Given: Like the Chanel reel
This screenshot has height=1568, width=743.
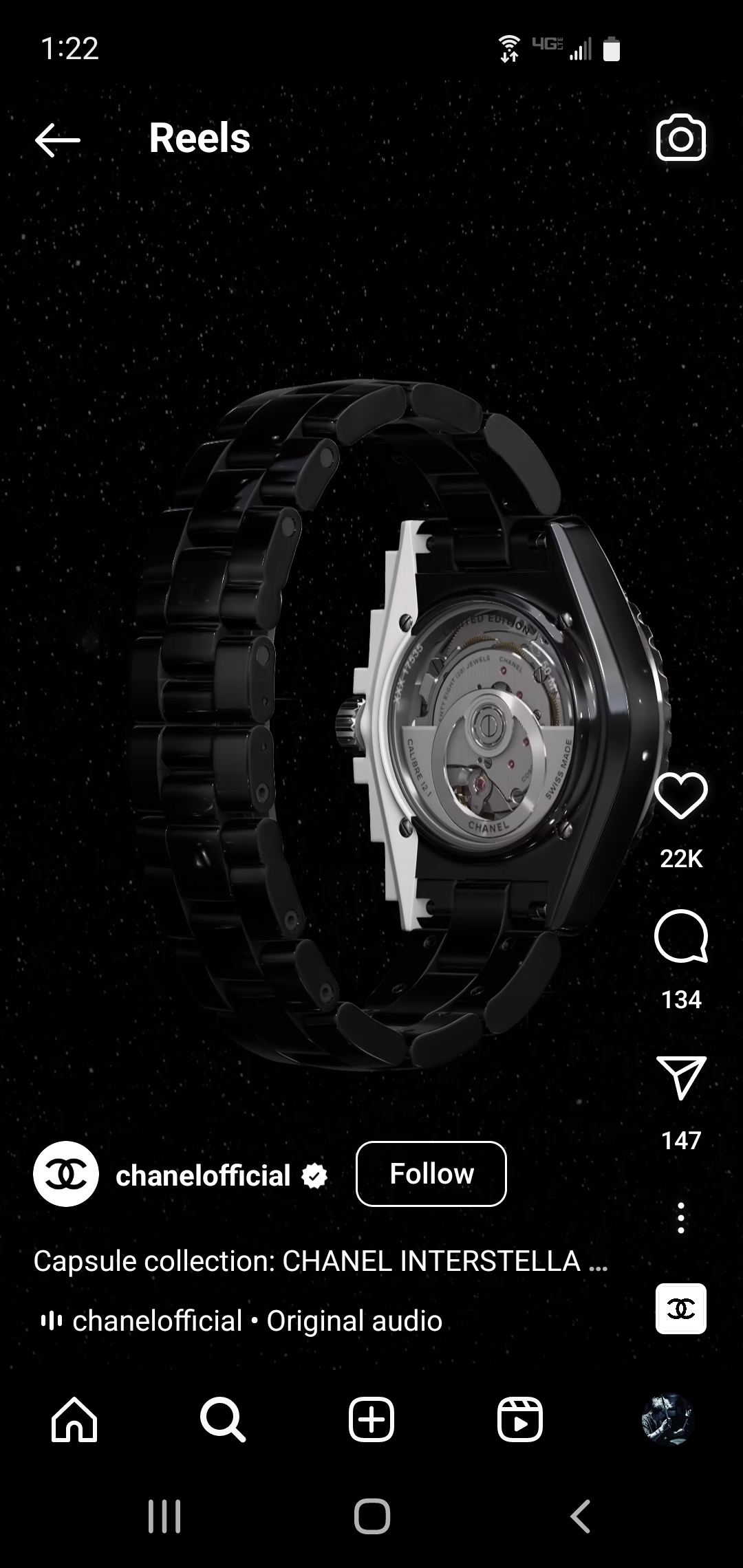Looking at the screenshot, I should point(680,795).
